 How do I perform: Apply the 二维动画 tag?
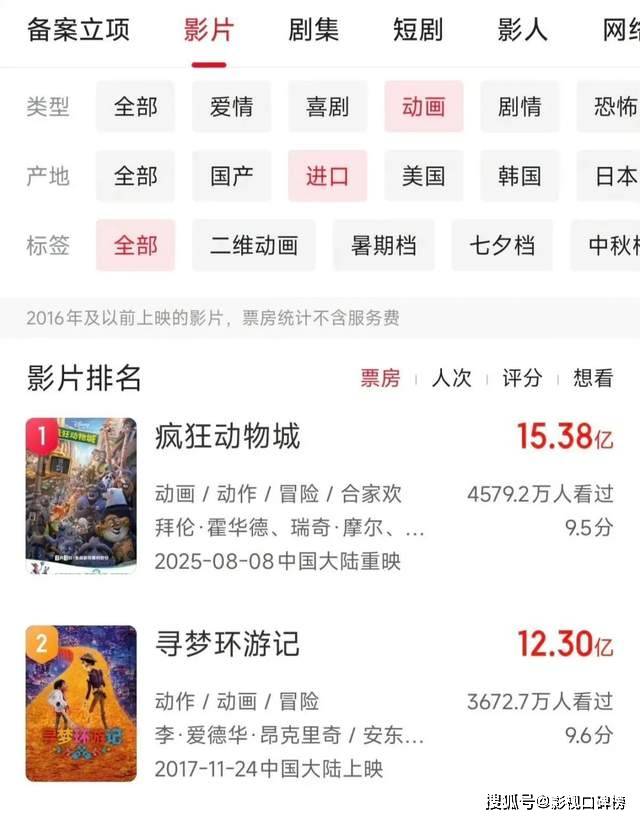[x=254, y=246]
